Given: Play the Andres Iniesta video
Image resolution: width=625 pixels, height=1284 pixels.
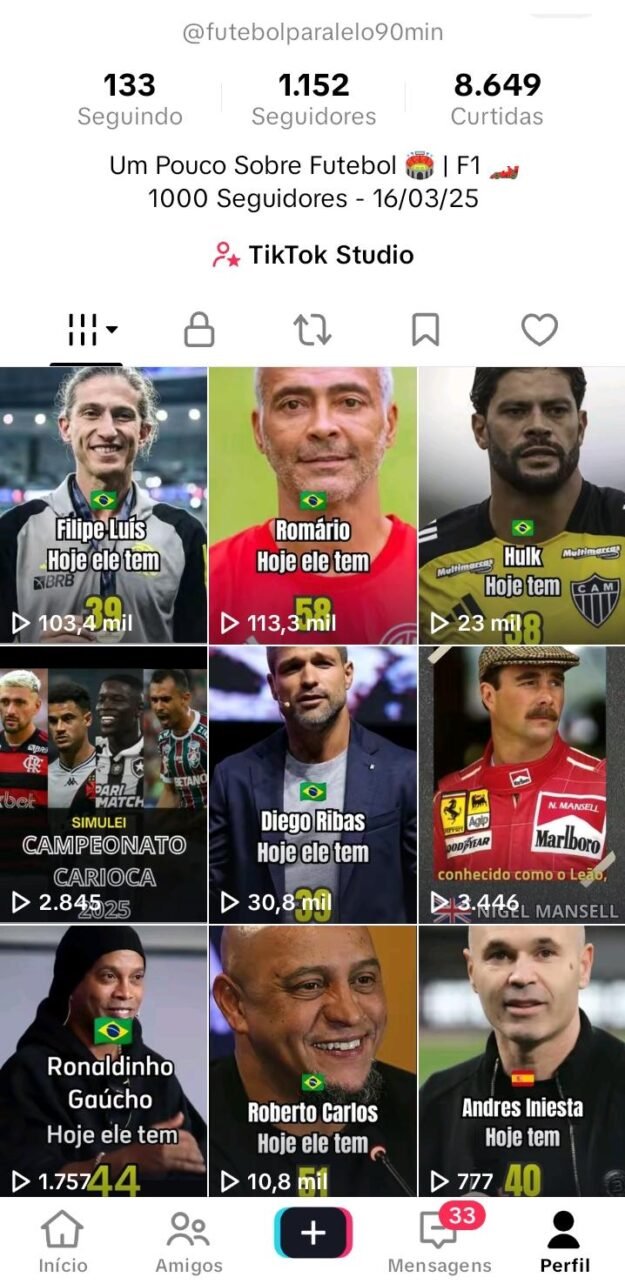Looking at the screenshot, I should [521, 1060].
